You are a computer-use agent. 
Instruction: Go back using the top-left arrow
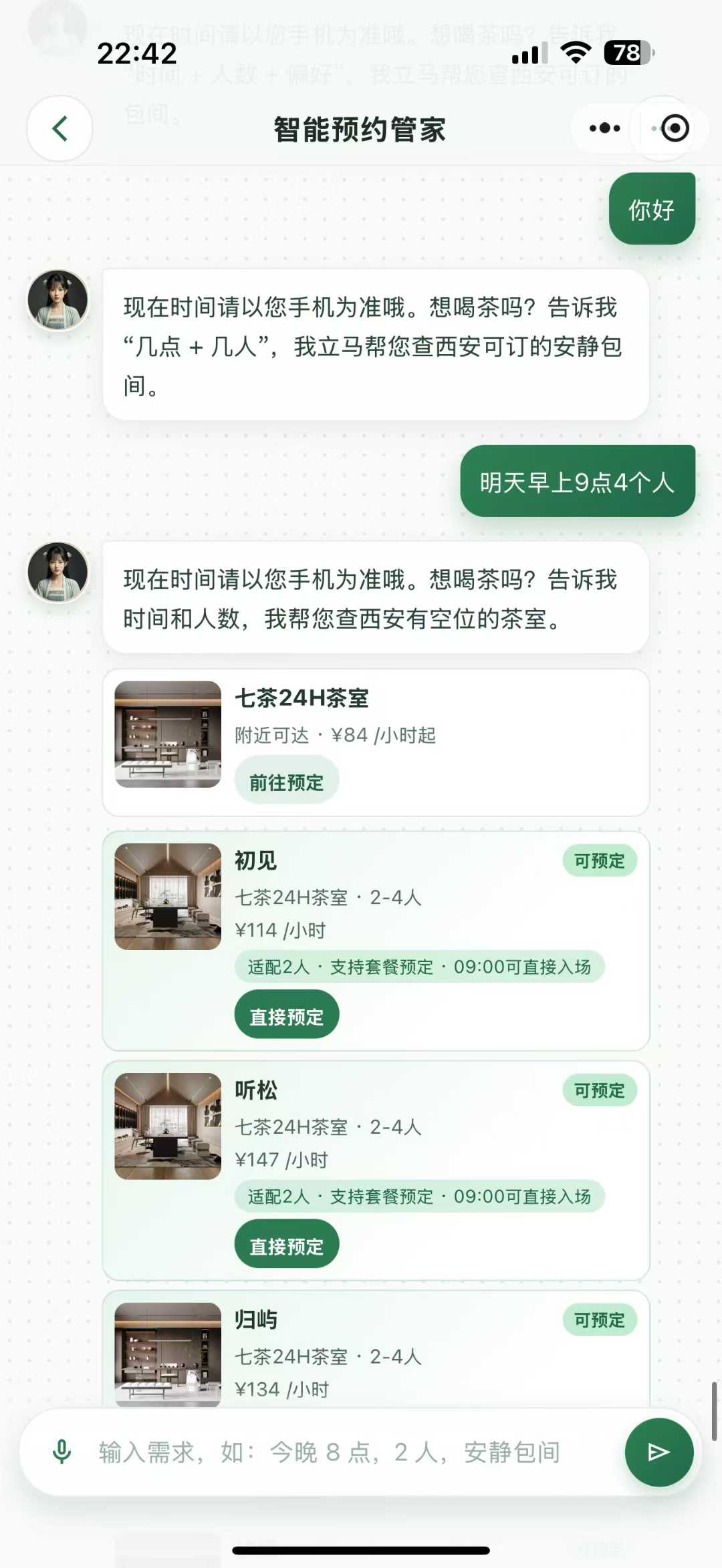[59, 128]
